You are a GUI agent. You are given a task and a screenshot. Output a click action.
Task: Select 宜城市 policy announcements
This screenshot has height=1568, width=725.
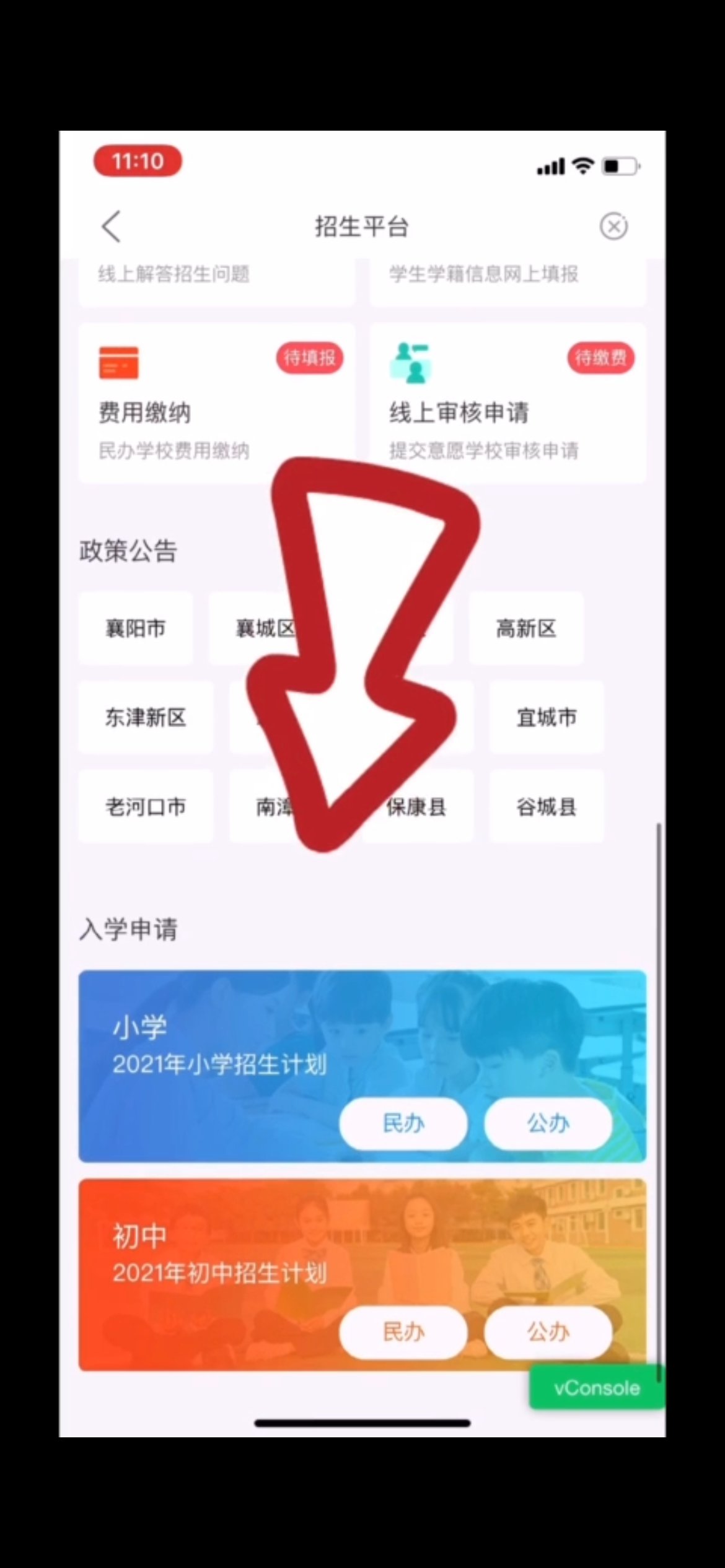tap(546, 717)
